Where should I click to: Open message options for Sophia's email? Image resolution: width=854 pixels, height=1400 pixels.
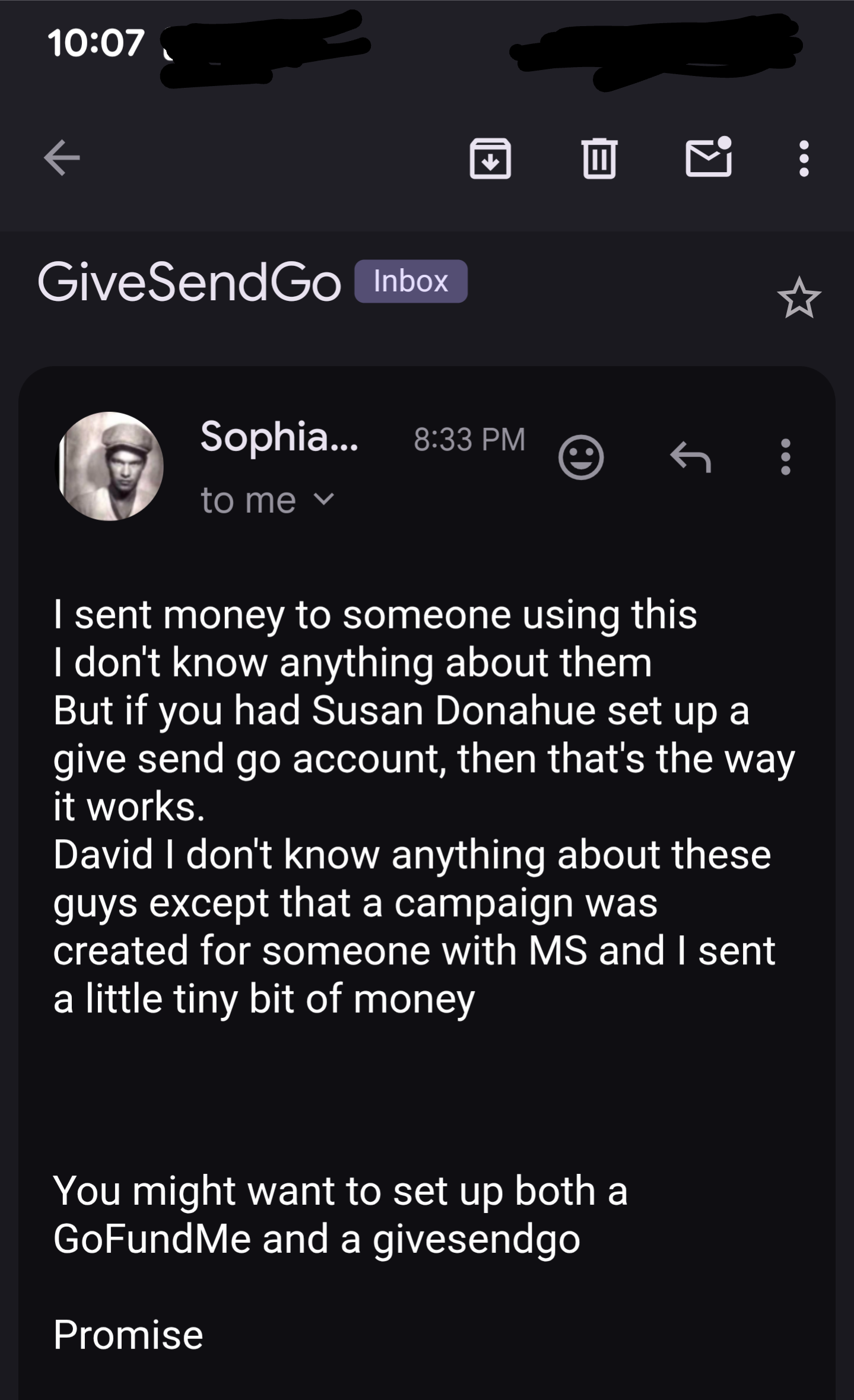(x=785, y=457)
